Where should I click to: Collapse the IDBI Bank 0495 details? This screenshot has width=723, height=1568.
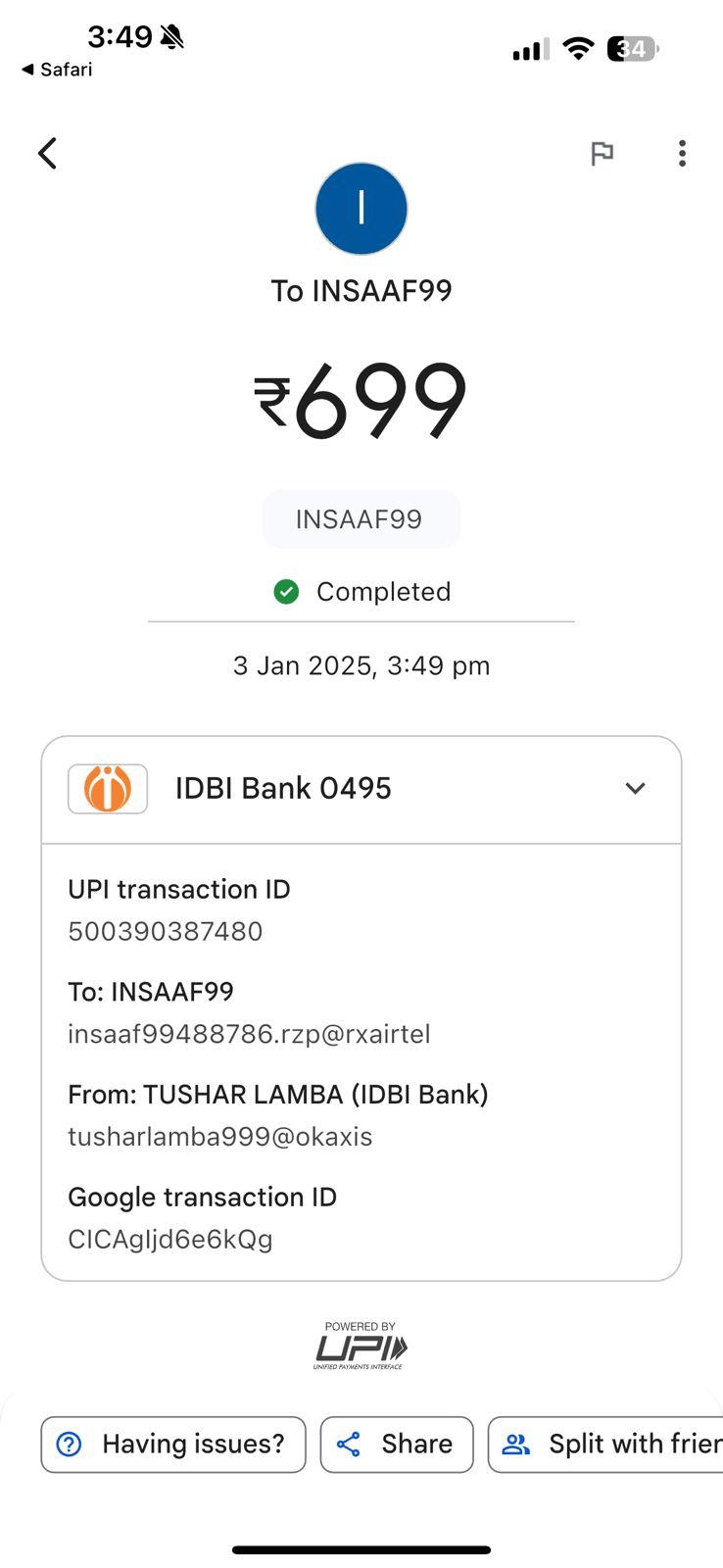[x=635, y=788]
